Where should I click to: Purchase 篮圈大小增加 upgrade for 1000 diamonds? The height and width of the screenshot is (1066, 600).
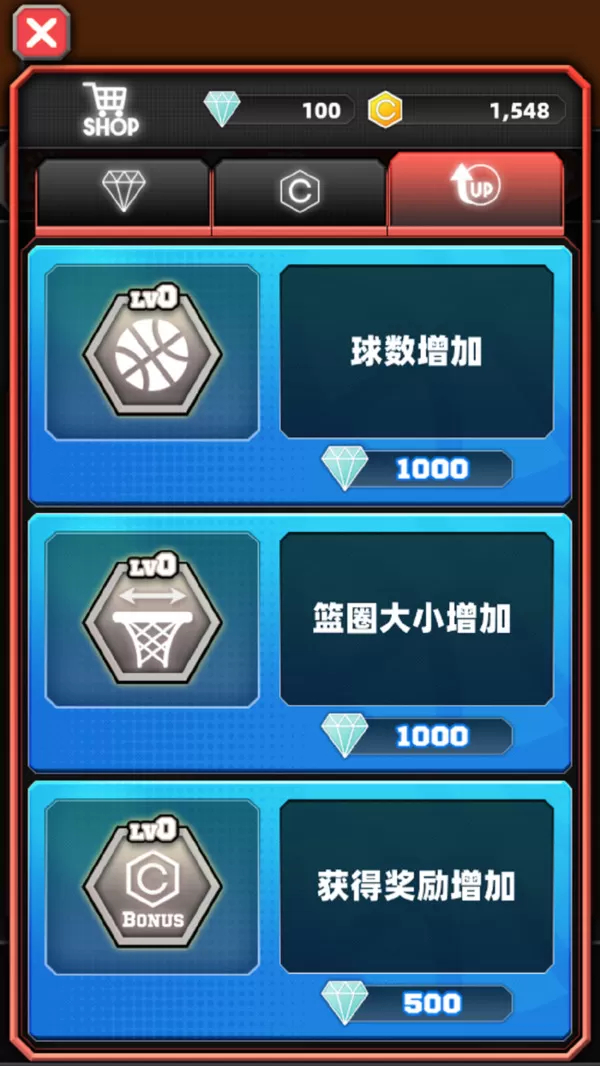(x=416, y=736)
